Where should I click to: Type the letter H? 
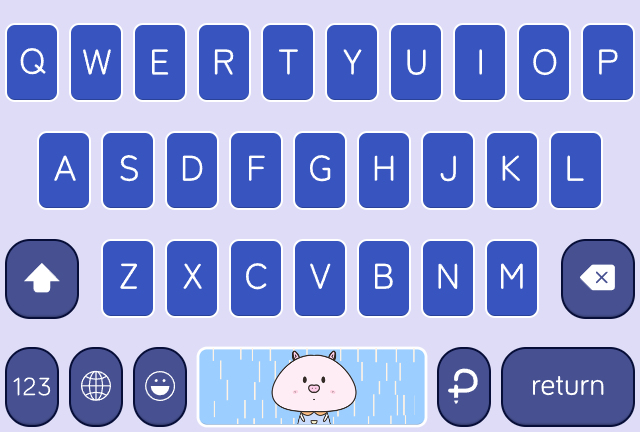pos(384,171)
